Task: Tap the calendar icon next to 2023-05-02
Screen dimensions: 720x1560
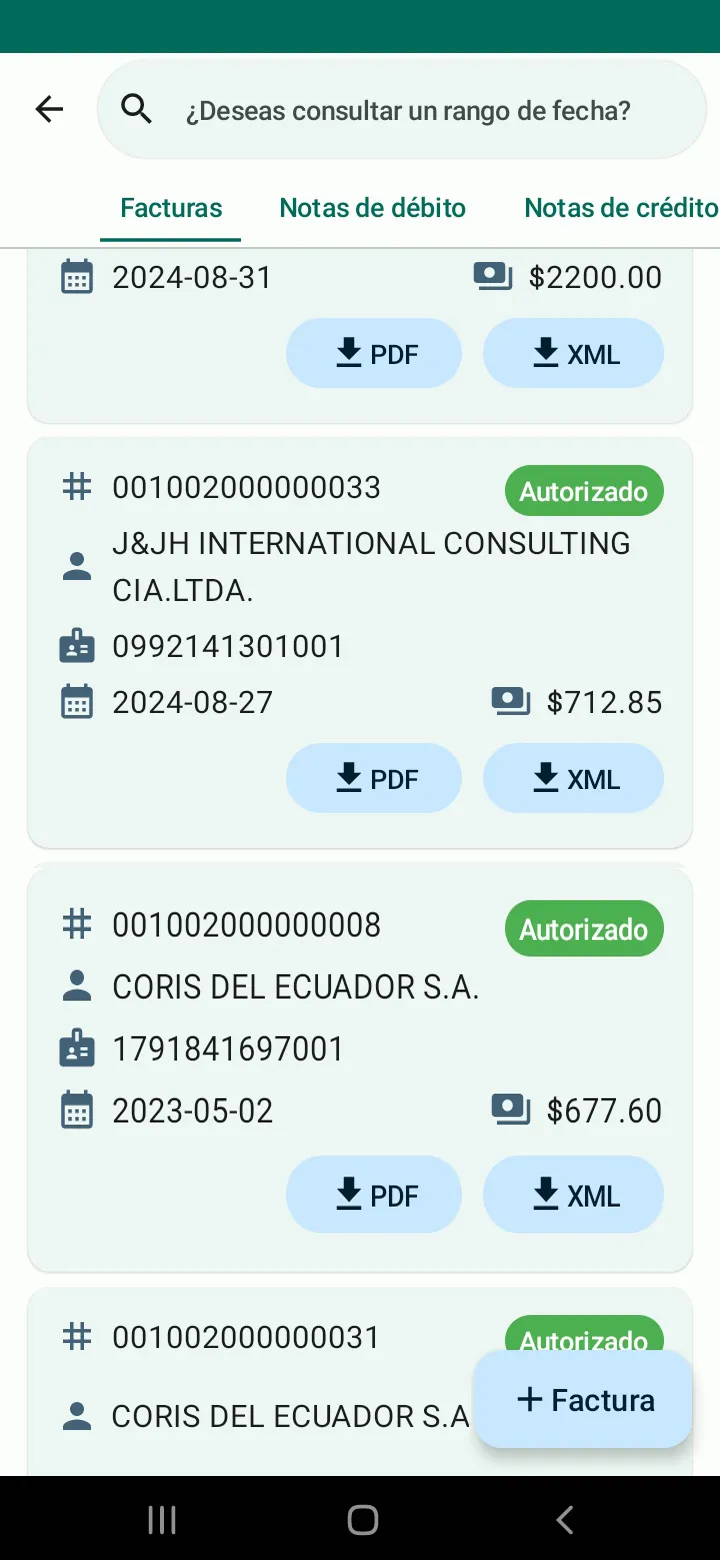Action: [77, 1109]
